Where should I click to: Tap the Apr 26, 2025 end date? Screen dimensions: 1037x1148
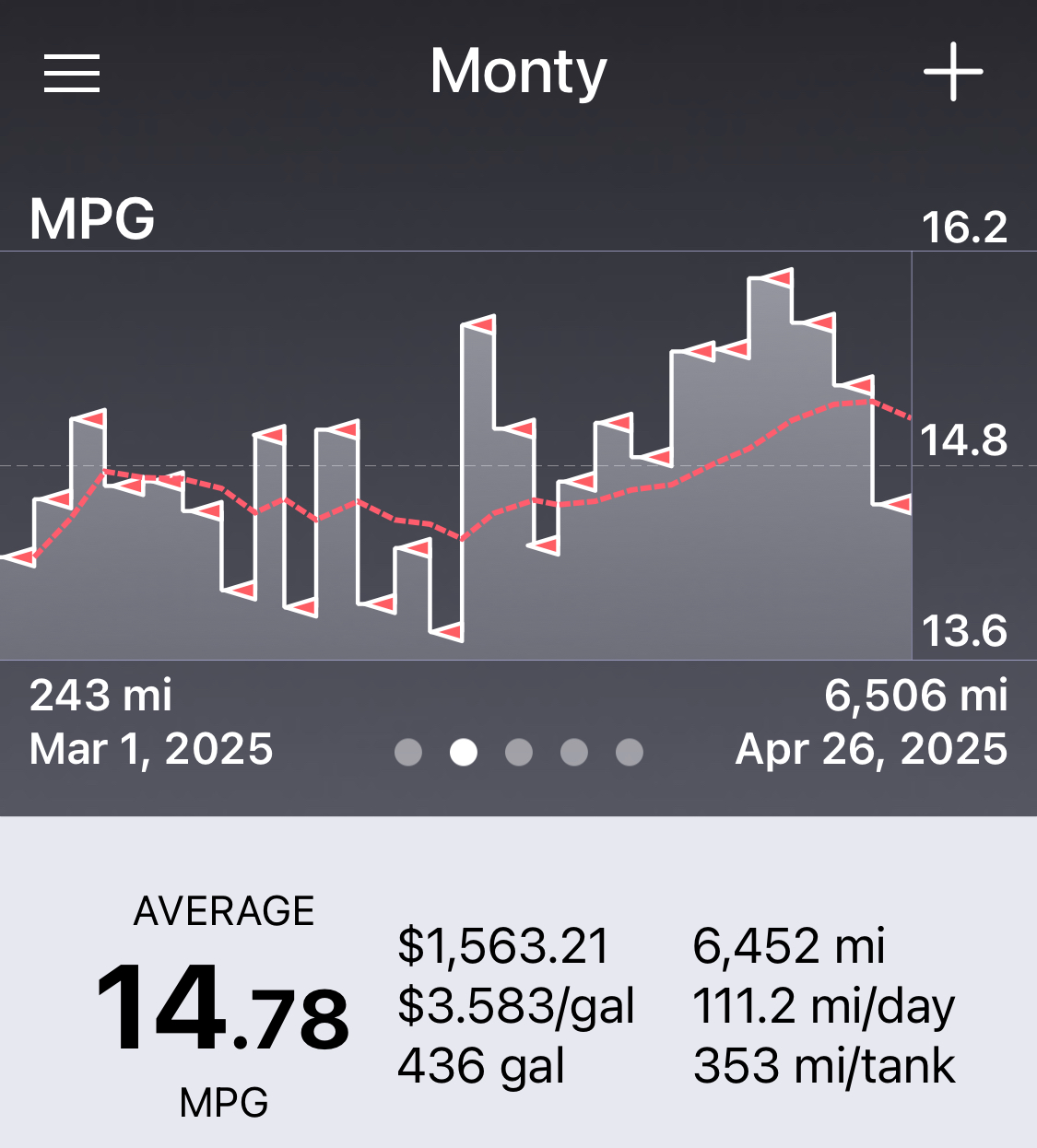(x=871, y=749)
